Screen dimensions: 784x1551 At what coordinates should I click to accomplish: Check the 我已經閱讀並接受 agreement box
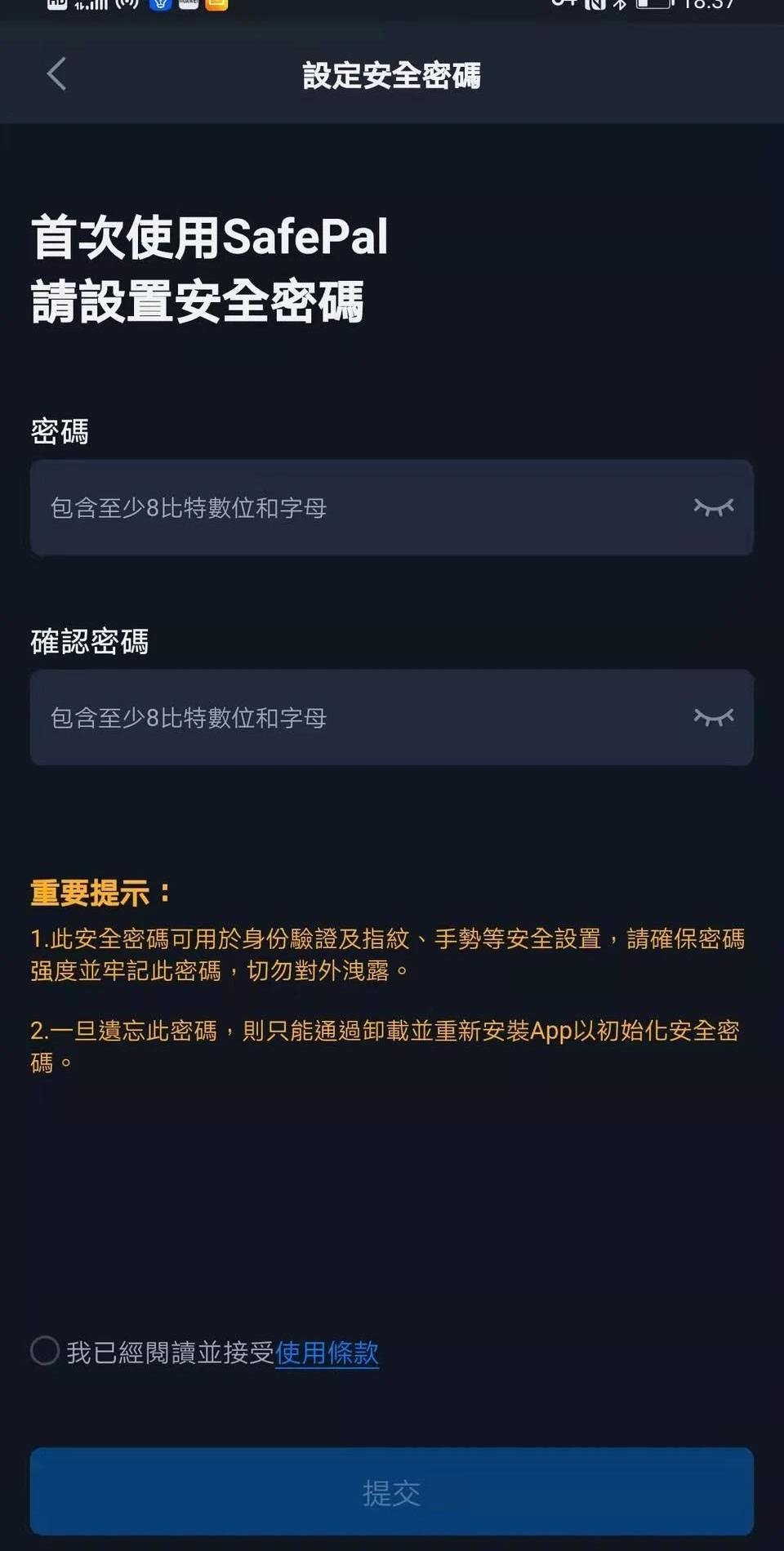[45, 1351]
